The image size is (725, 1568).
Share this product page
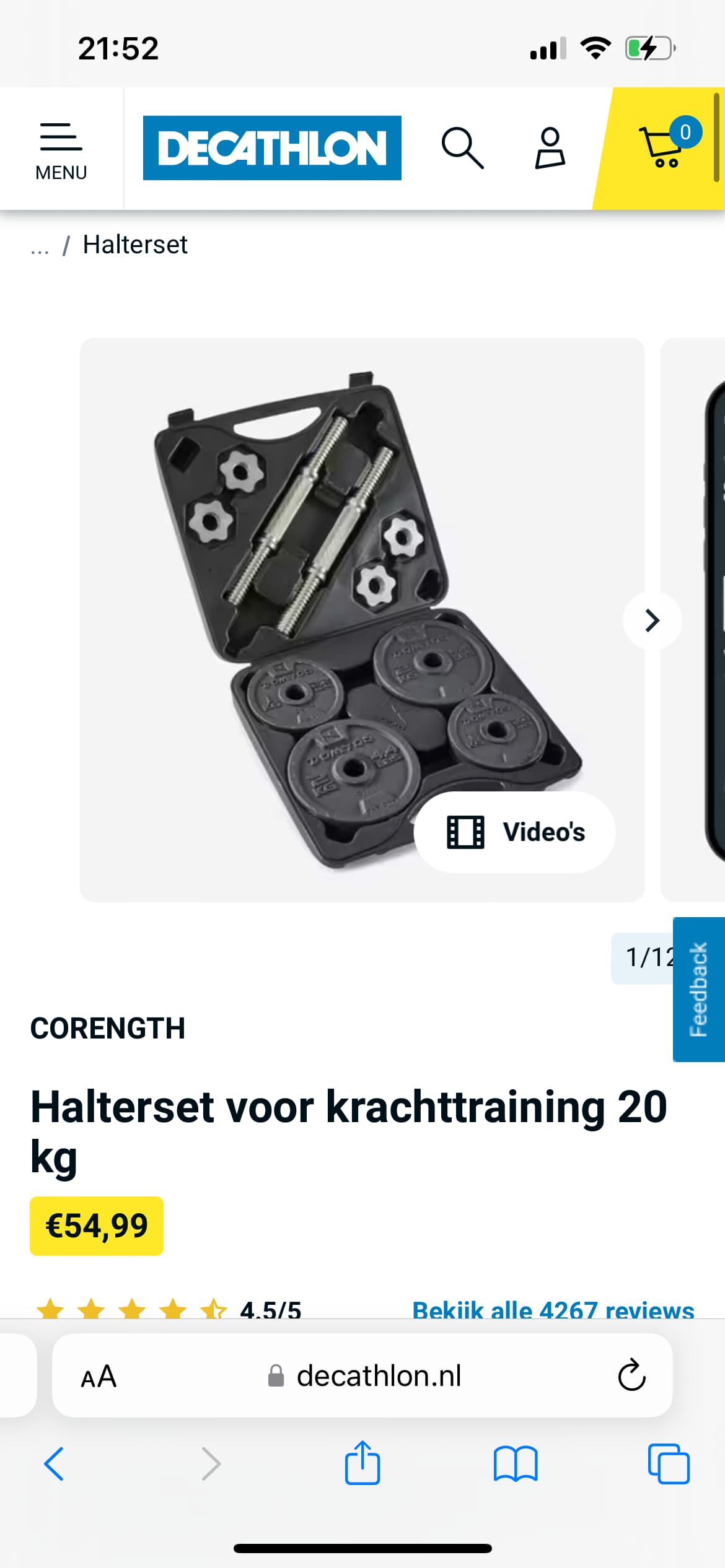(362, 1462)
